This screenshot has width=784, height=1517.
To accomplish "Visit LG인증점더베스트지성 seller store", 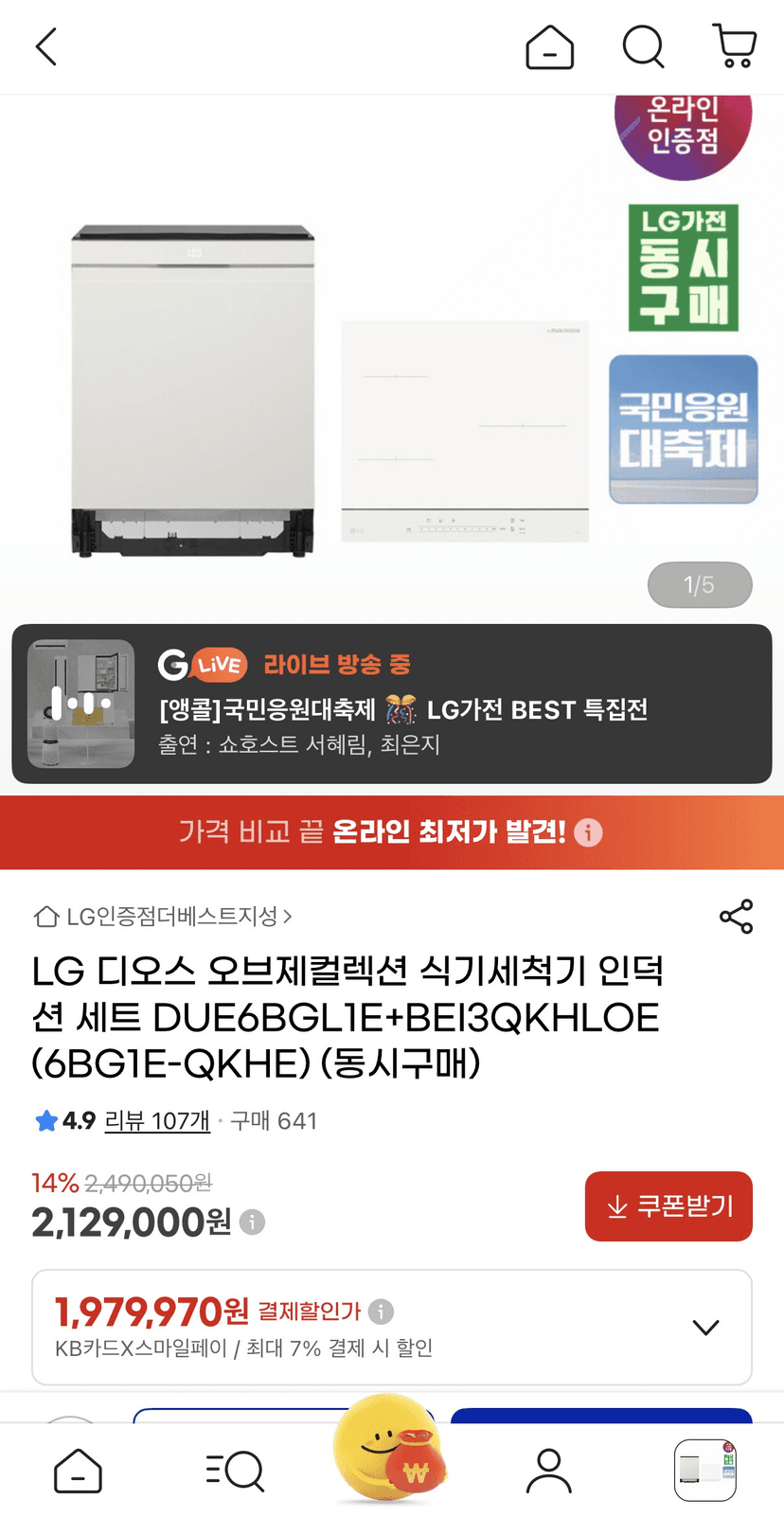I will pyautogui.click(x=163, y=917).
